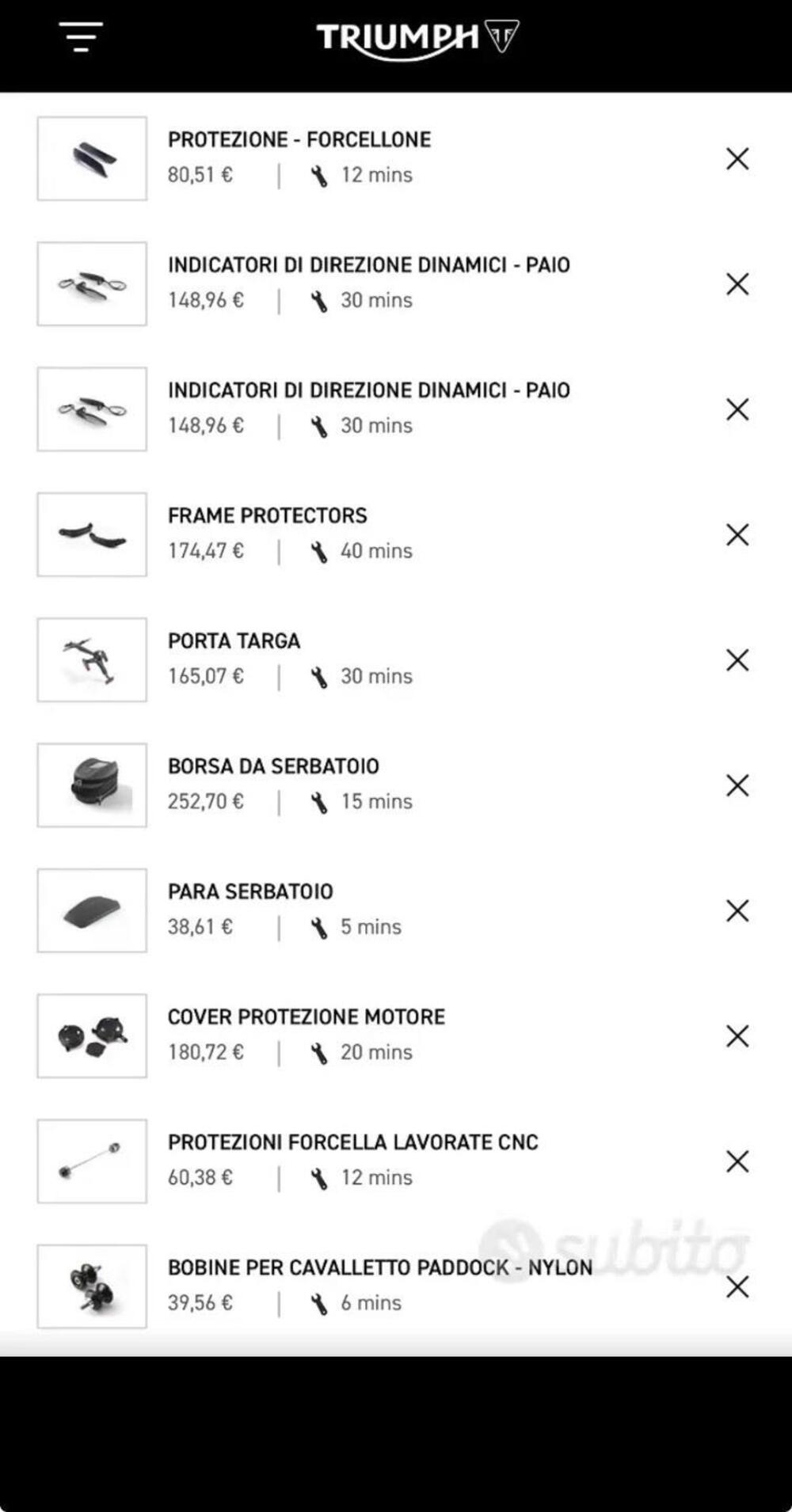
Task: Click the wrench icon beside Cover Protezione Motore
Action: point(320,1052)
